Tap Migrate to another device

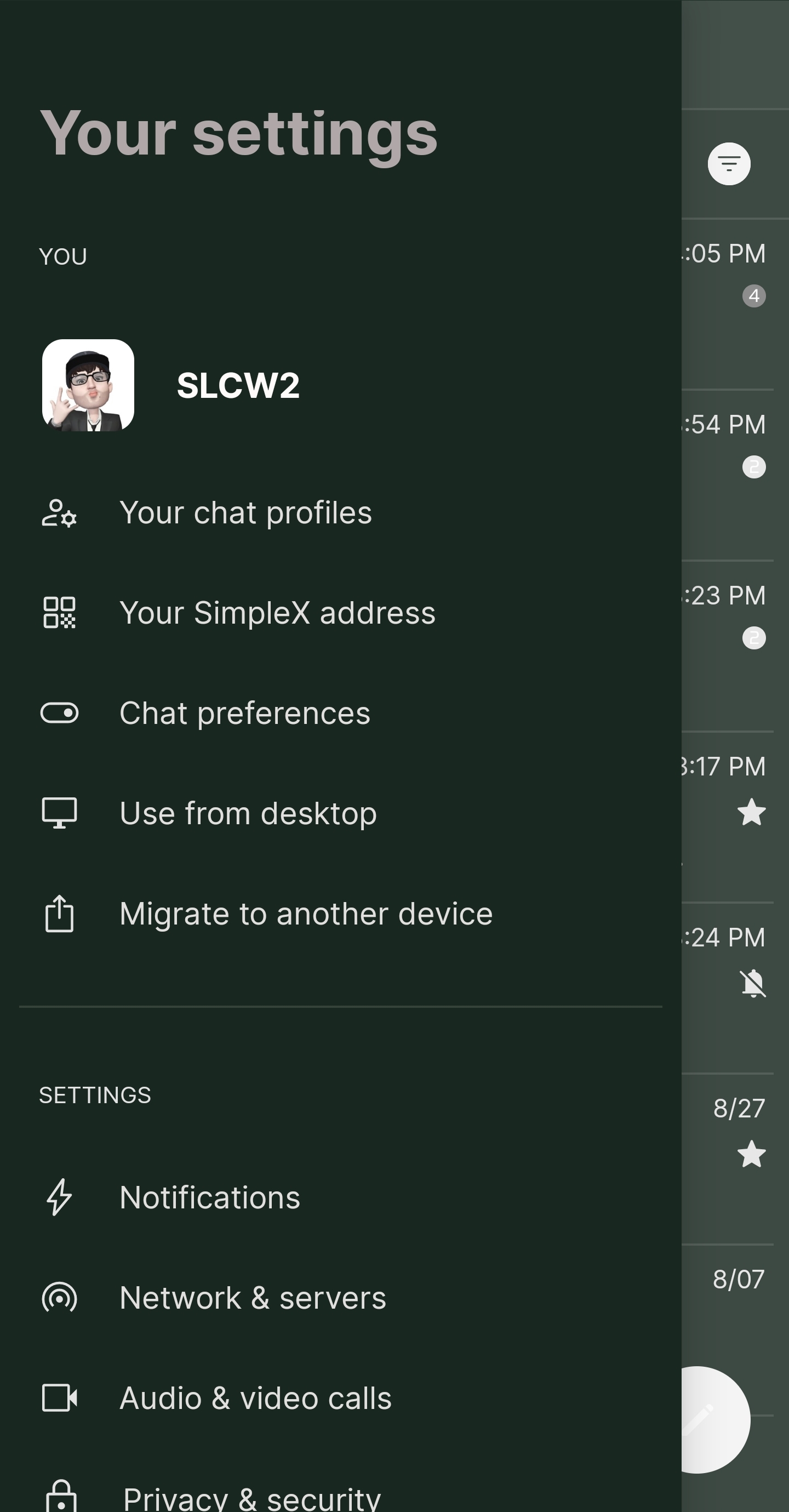(305, 915)
